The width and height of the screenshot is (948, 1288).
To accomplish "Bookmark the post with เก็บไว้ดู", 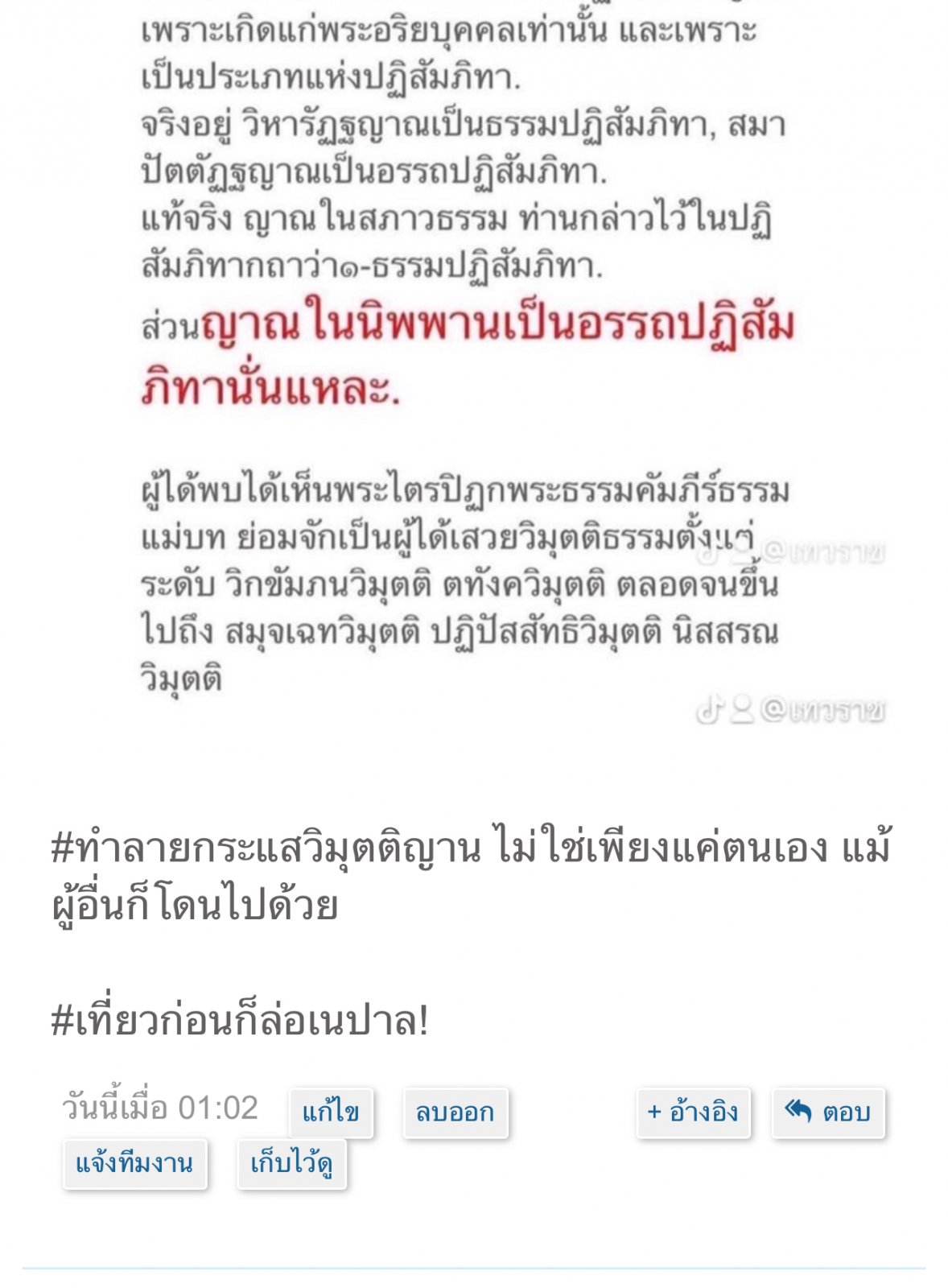I will coord(291,1163).
